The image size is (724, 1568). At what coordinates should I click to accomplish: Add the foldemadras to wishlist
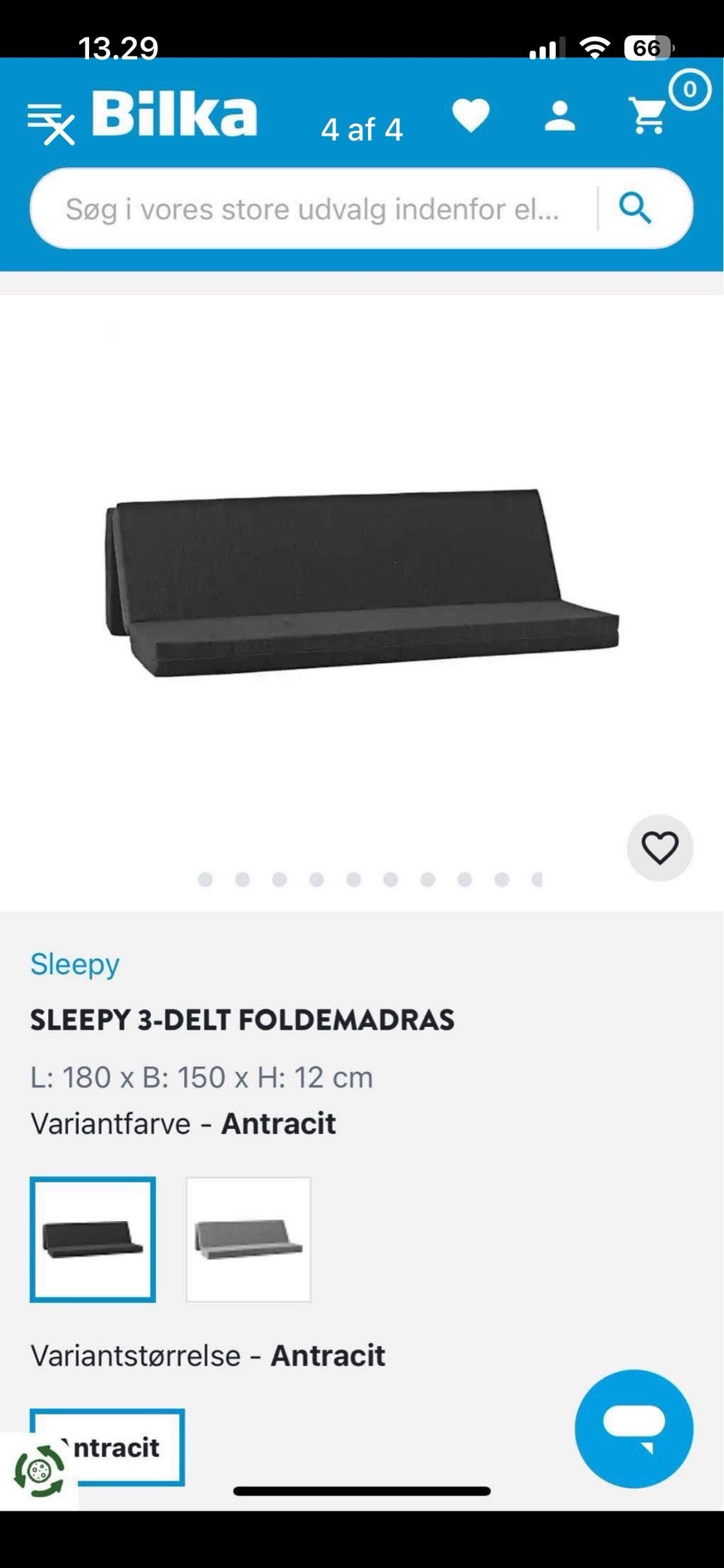coord(660,847)
